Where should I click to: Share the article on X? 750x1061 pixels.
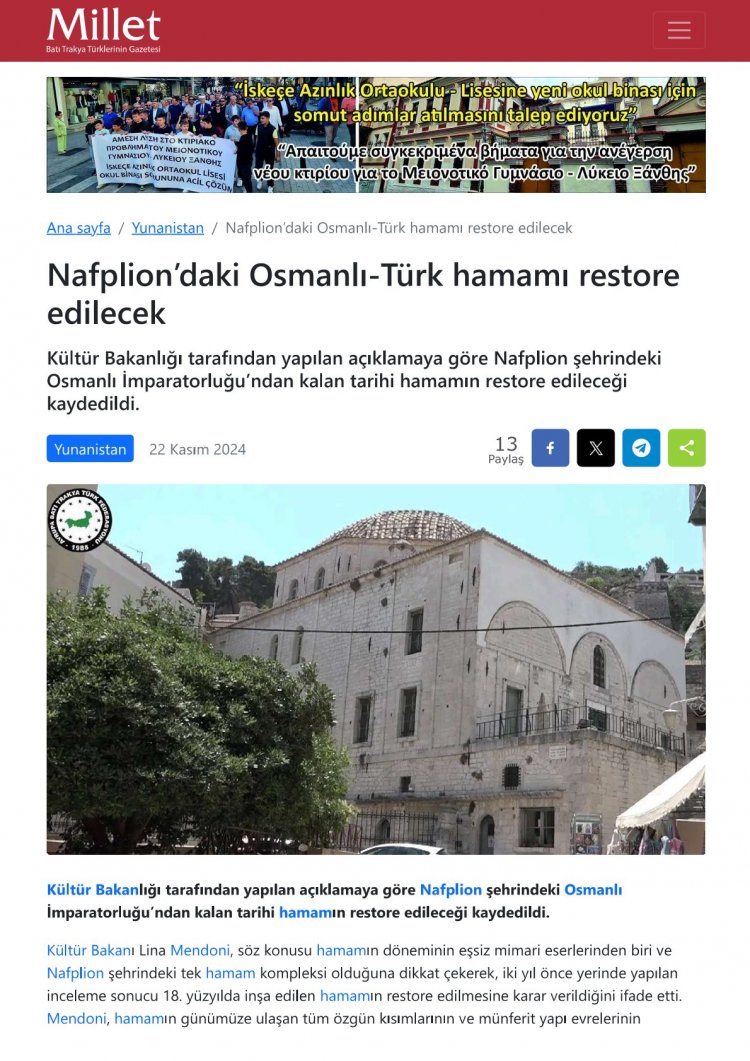[x=596, y=448]
